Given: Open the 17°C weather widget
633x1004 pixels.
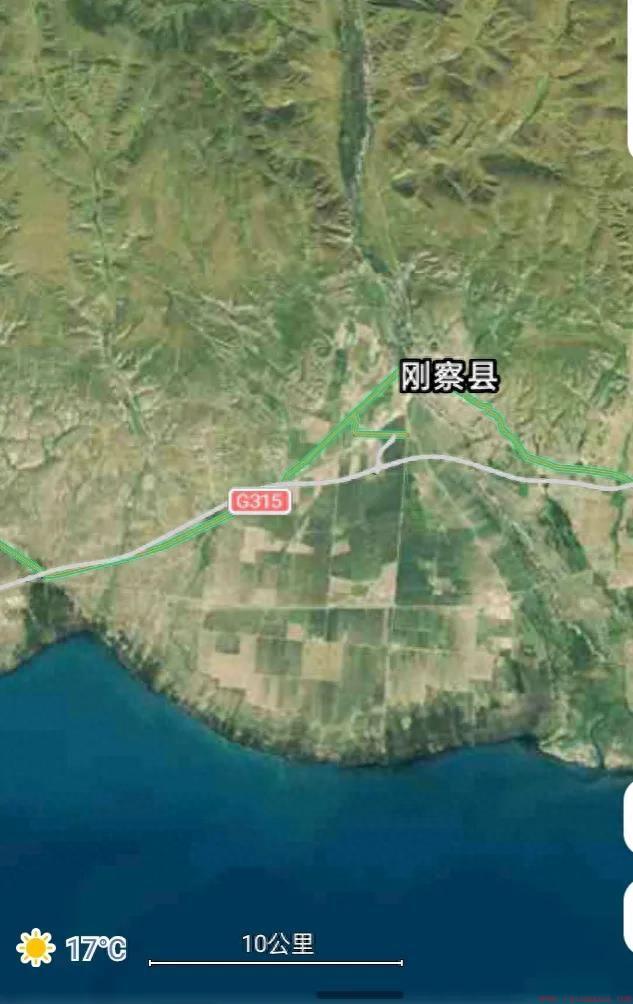Looking at the screenshot, I should coord(72,947).
